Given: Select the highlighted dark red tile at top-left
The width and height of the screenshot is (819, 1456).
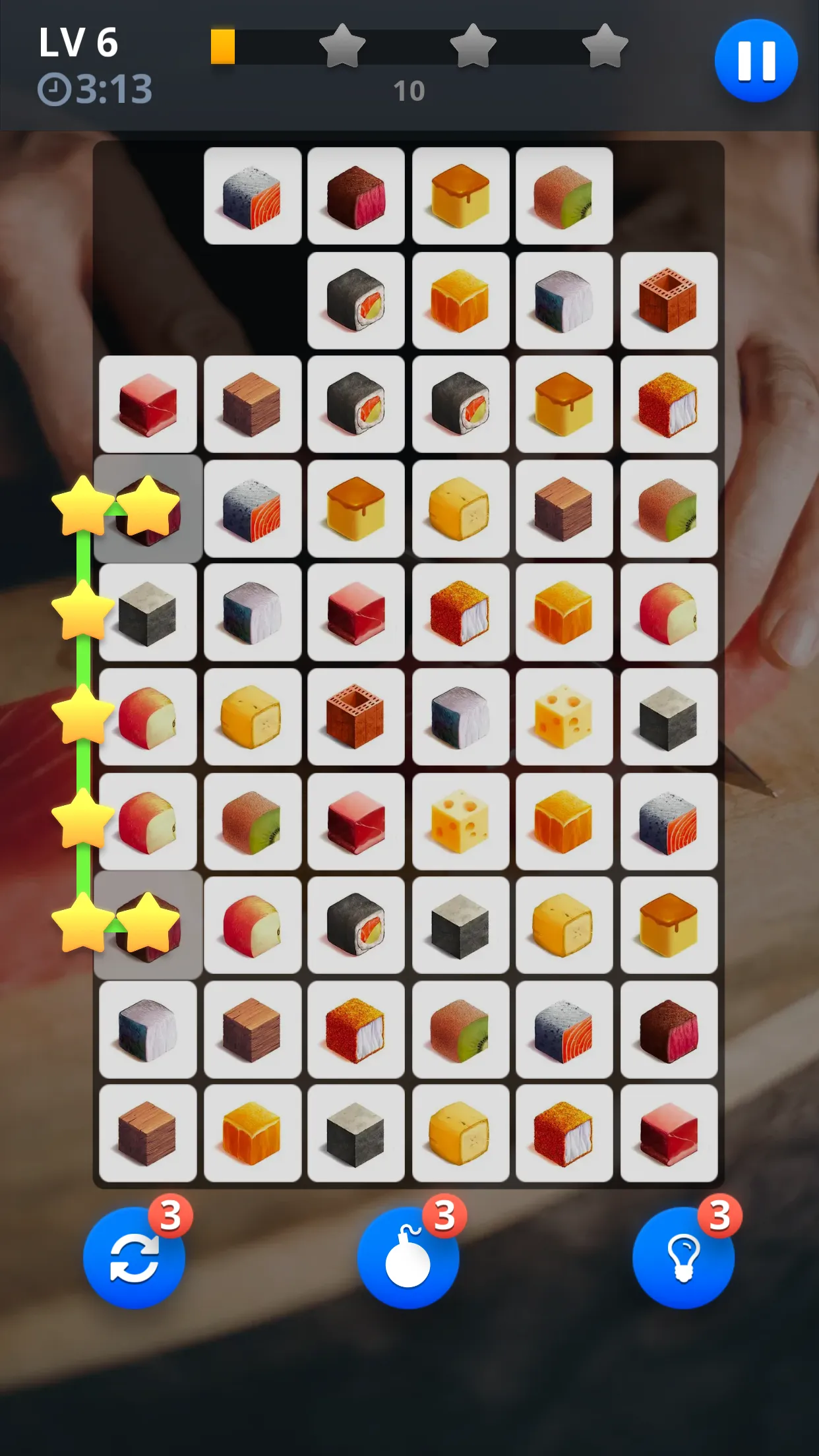Looking at the screenshot, I should 147,508.
